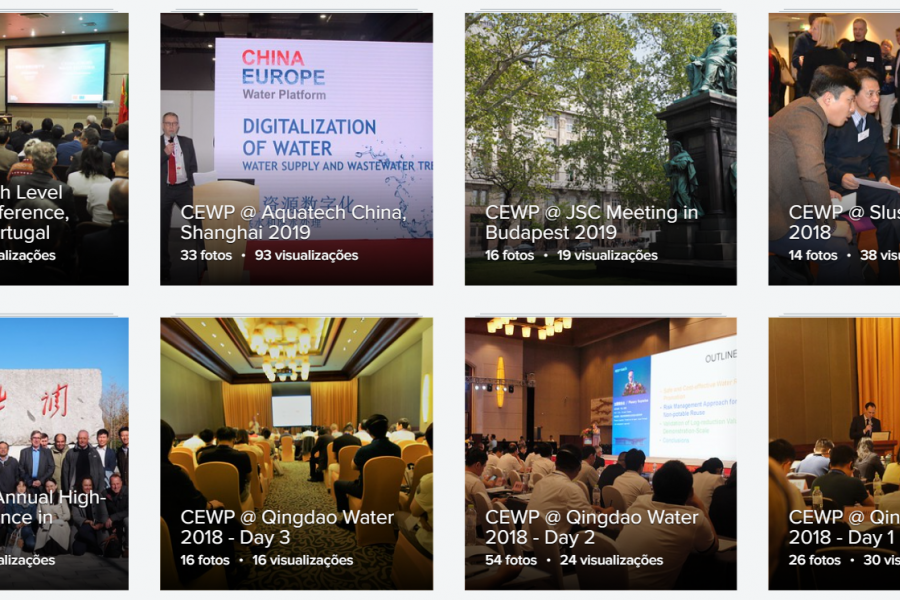View the Qingdao Water 2018 Day 2 album
Screen dimensions: 900x600
[600, 453]
